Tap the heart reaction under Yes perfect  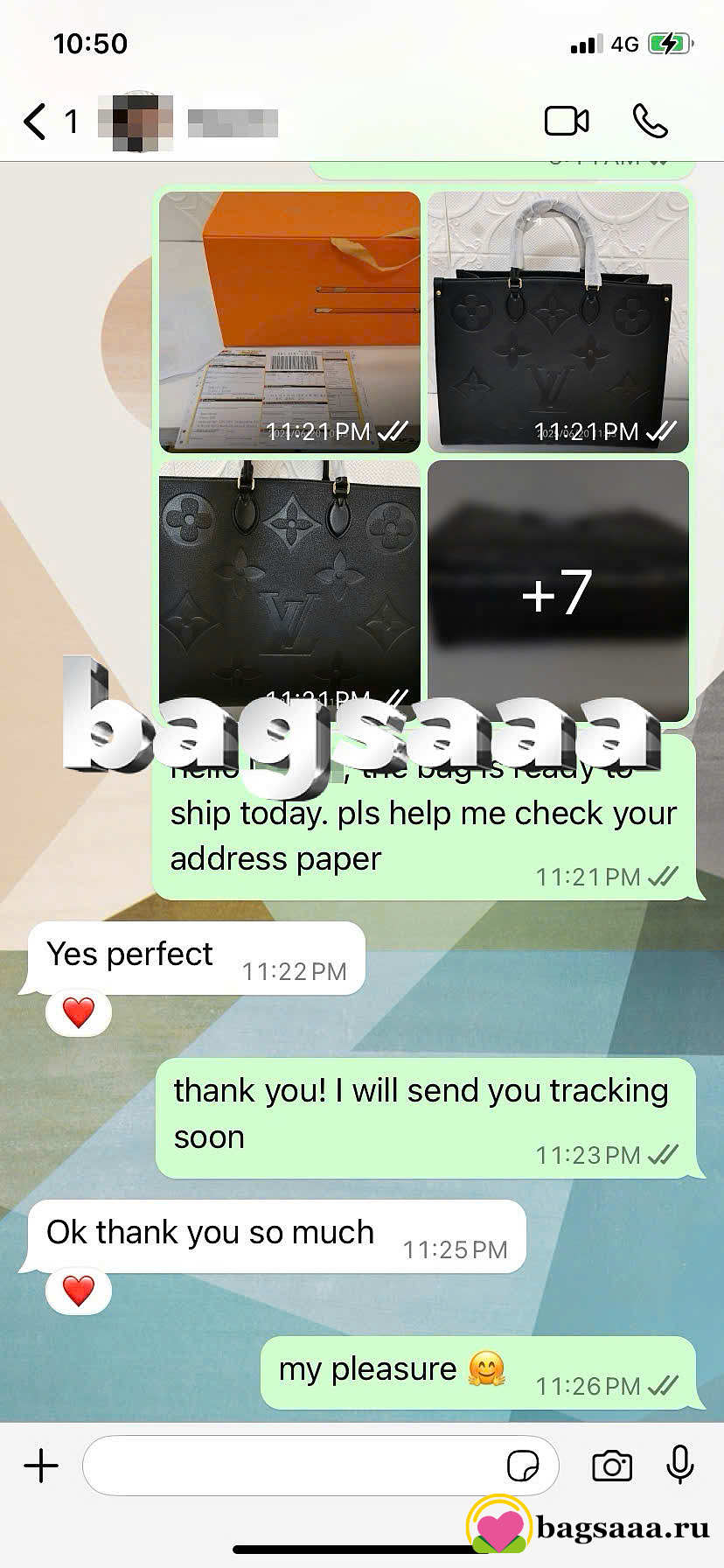79,1012
